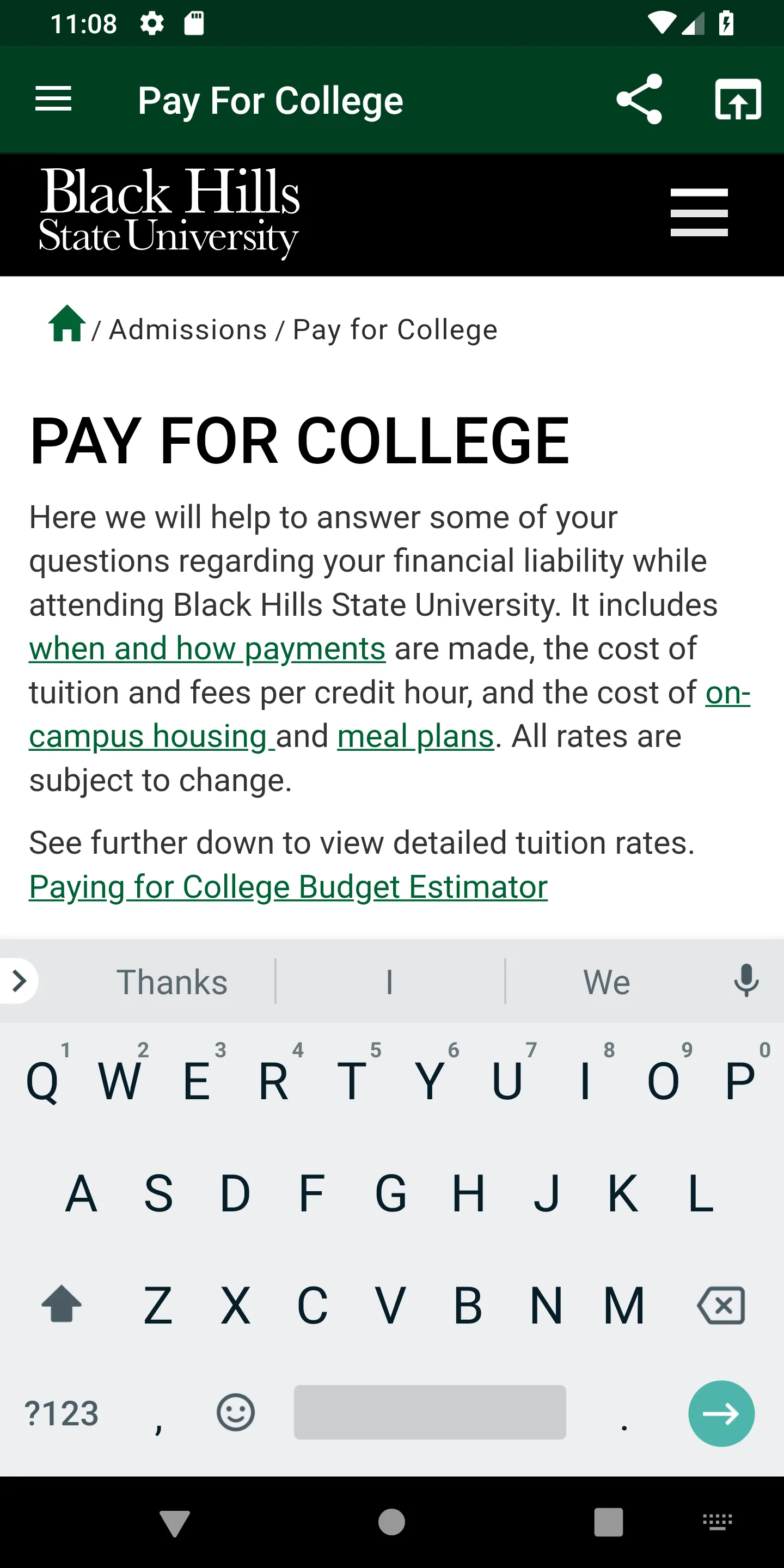Insert the "Thanks" keyboard suggestion
The image size is (784, 1568).
point(172,982)
